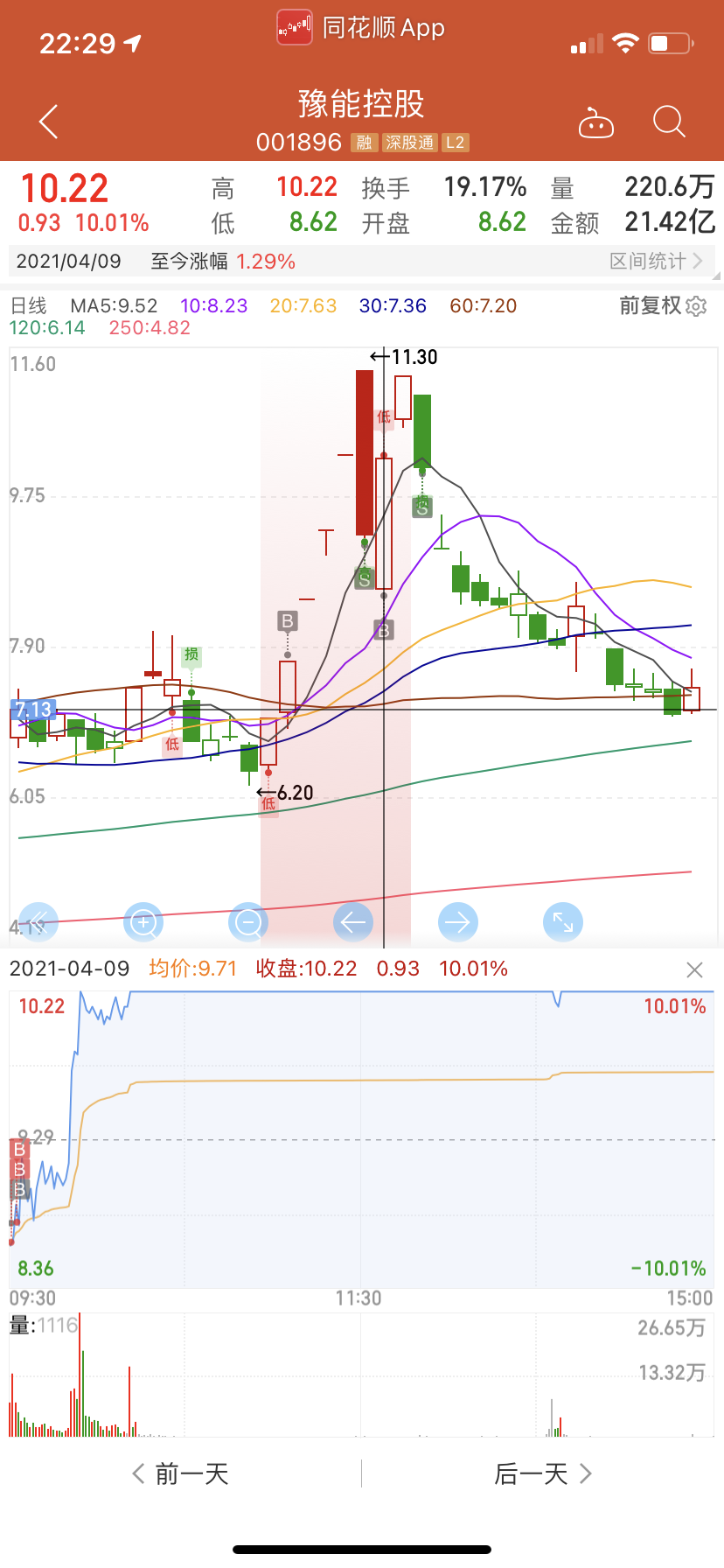Go back using the top-left arrow
Image resolution: width=724 pixels, height=1568 pixels.
click(49, 122)
